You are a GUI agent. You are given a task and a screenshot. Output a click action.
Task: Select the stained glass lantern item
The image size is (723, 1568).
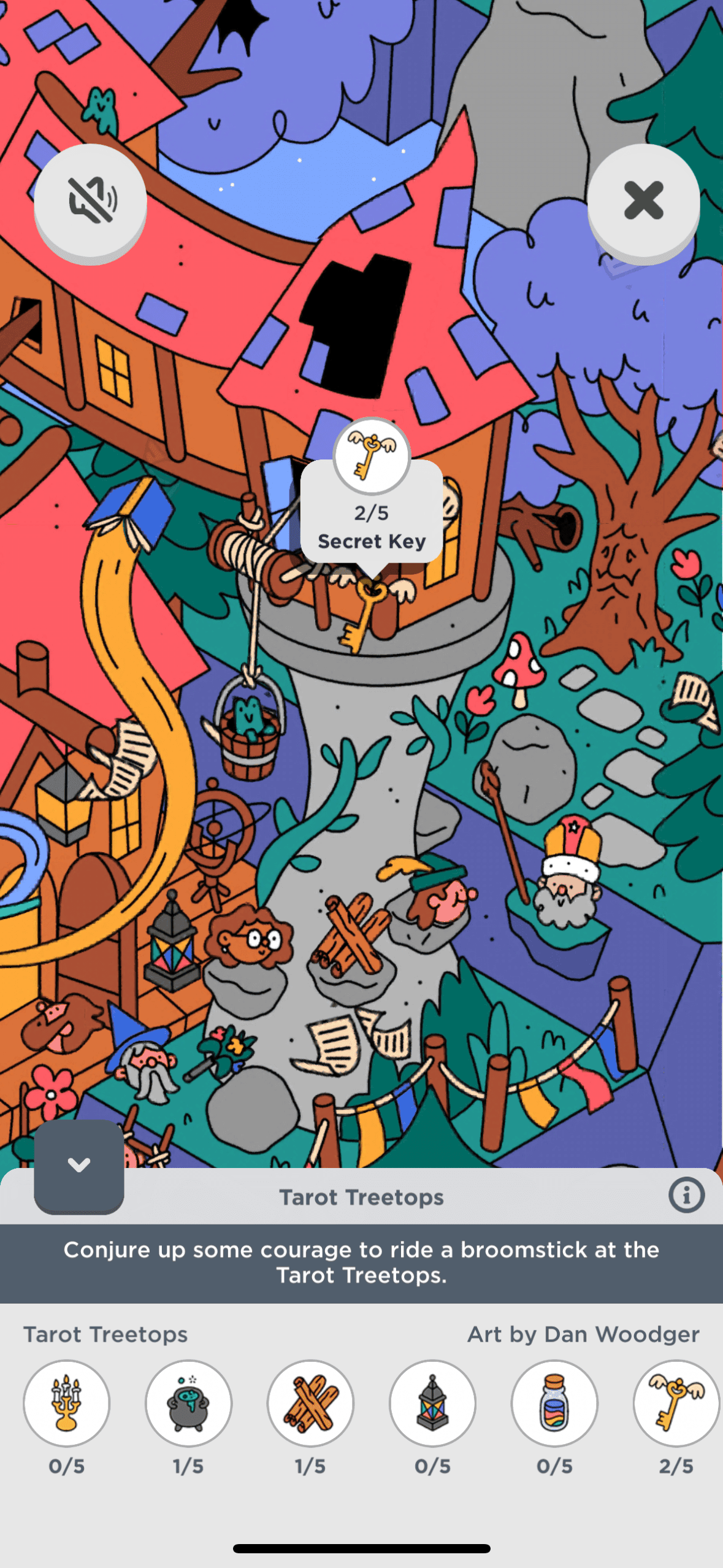432,1403
